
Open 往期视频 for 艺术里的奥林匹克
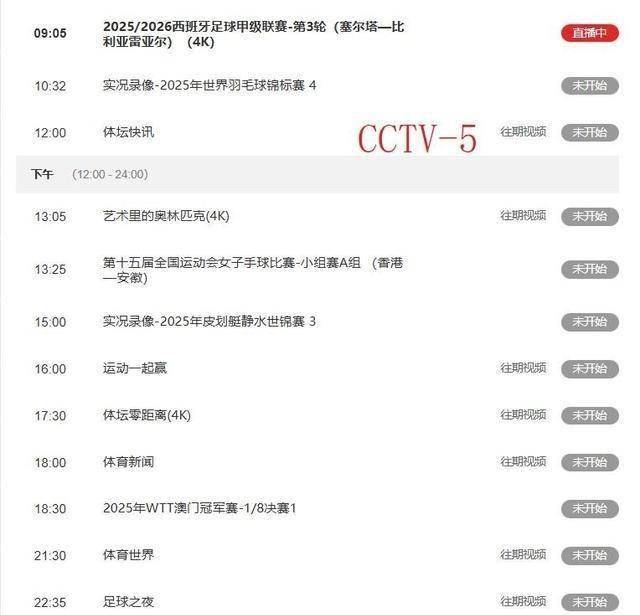523,216
